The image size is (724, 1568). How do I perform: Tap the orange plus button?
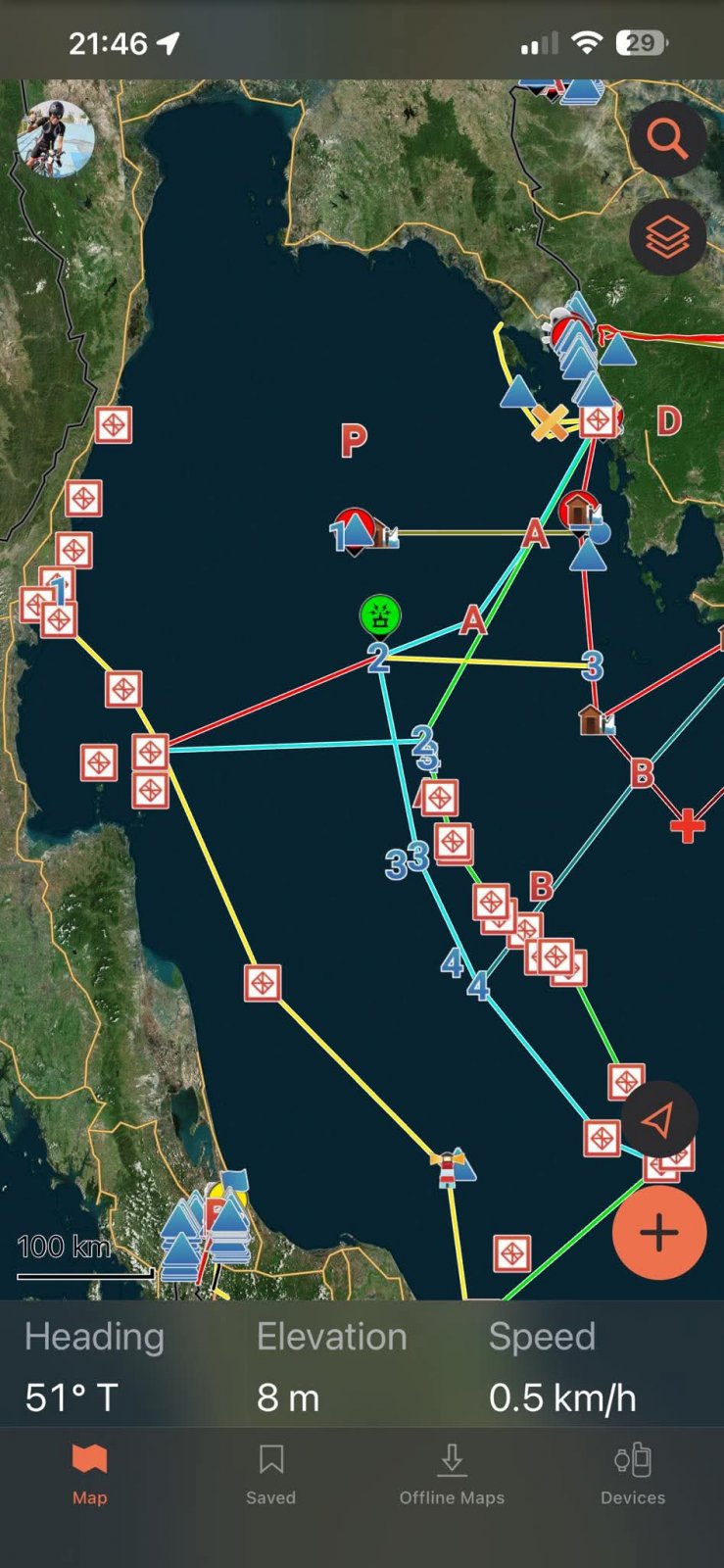[659, 1232]
